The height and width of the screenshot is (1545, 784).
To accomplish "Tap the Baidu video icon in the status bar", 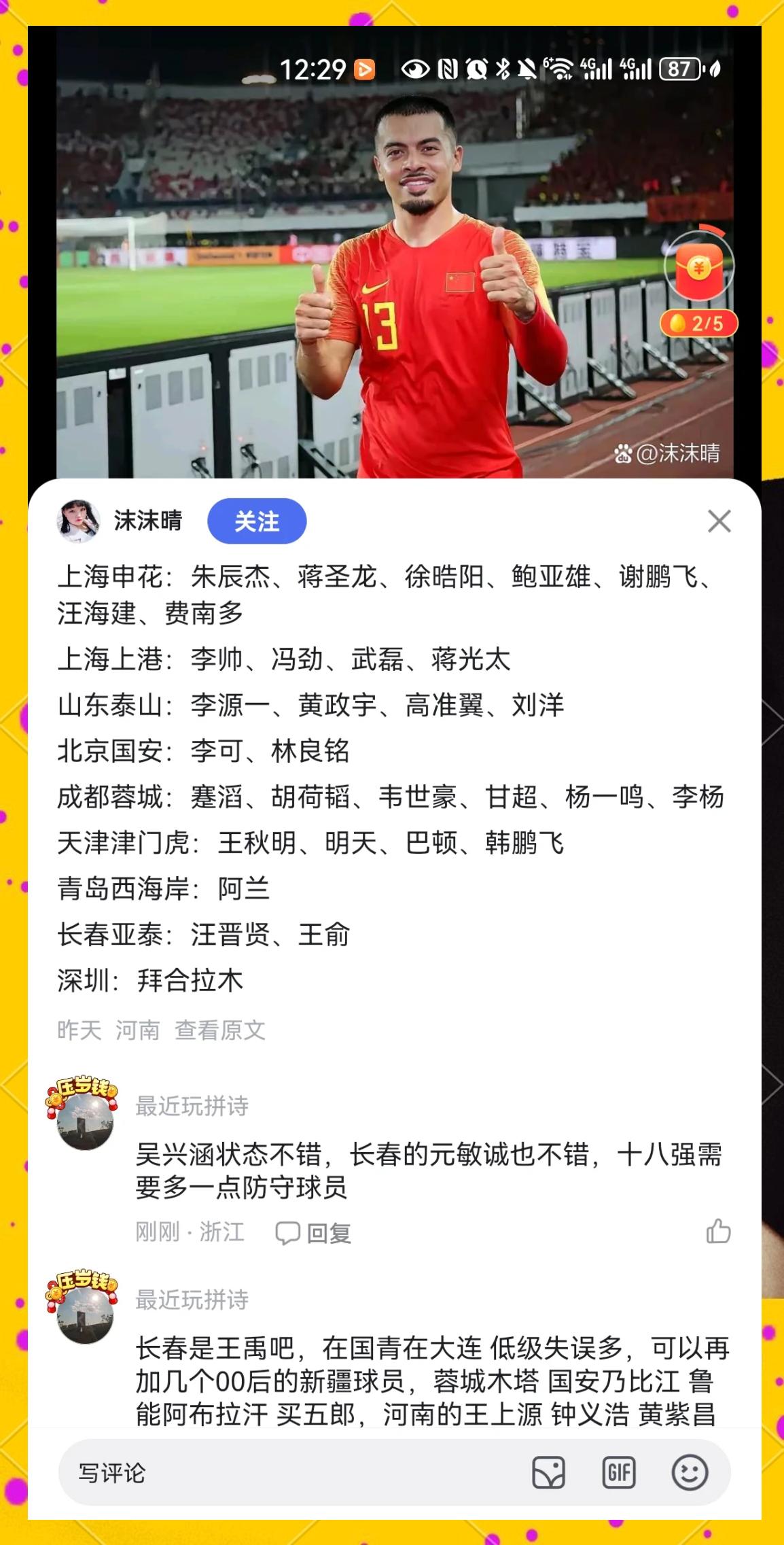I will pyautogui.click(x=365, y=69).
